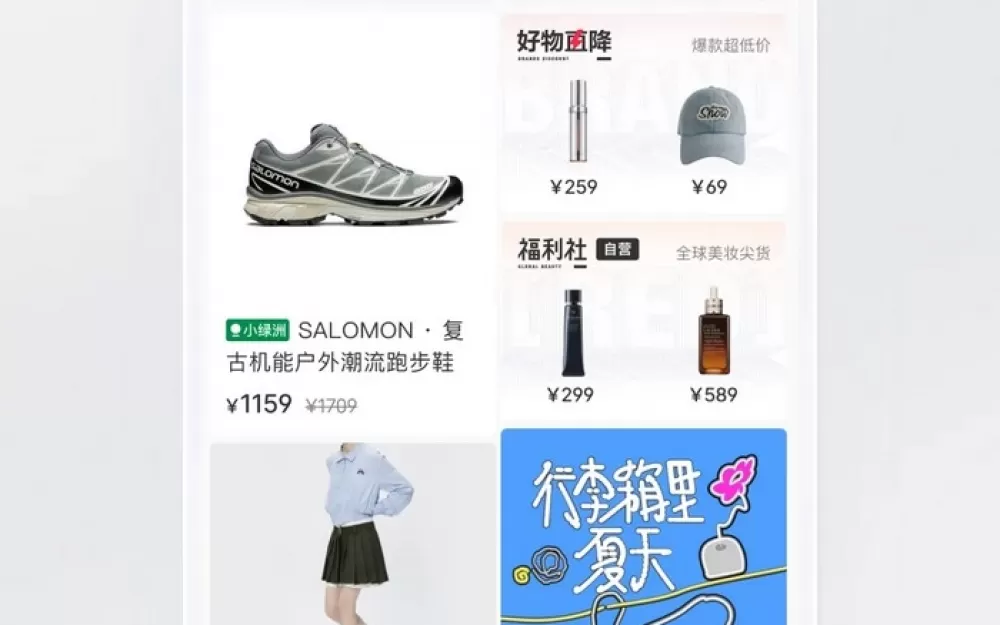Screen dimensions: 1000x625
Task: Open the 行李箱里夏天 summer banner
Action: pos(643,527)
